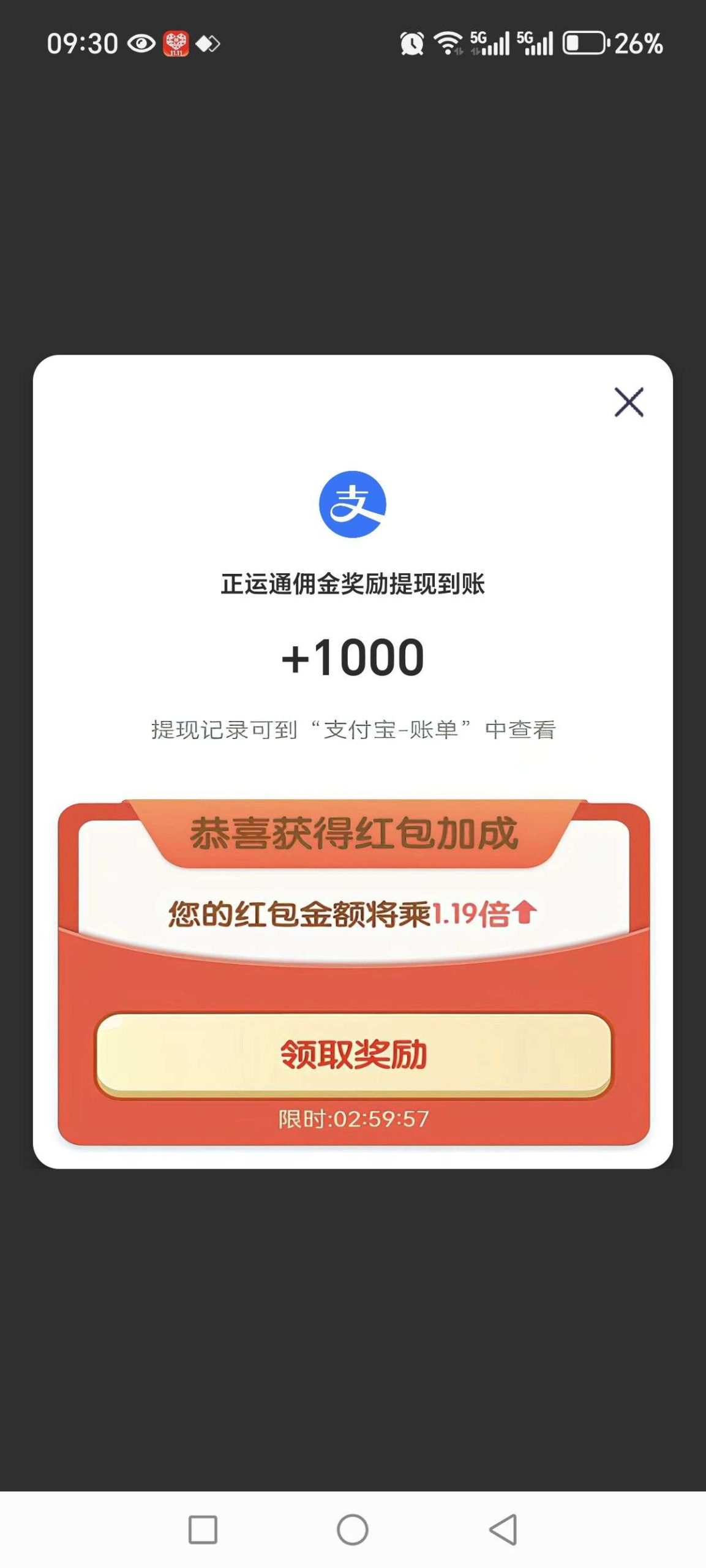706x1568 pixels.
Task: Tap the 11.11 festival notification icon
Action: point(178,43)
